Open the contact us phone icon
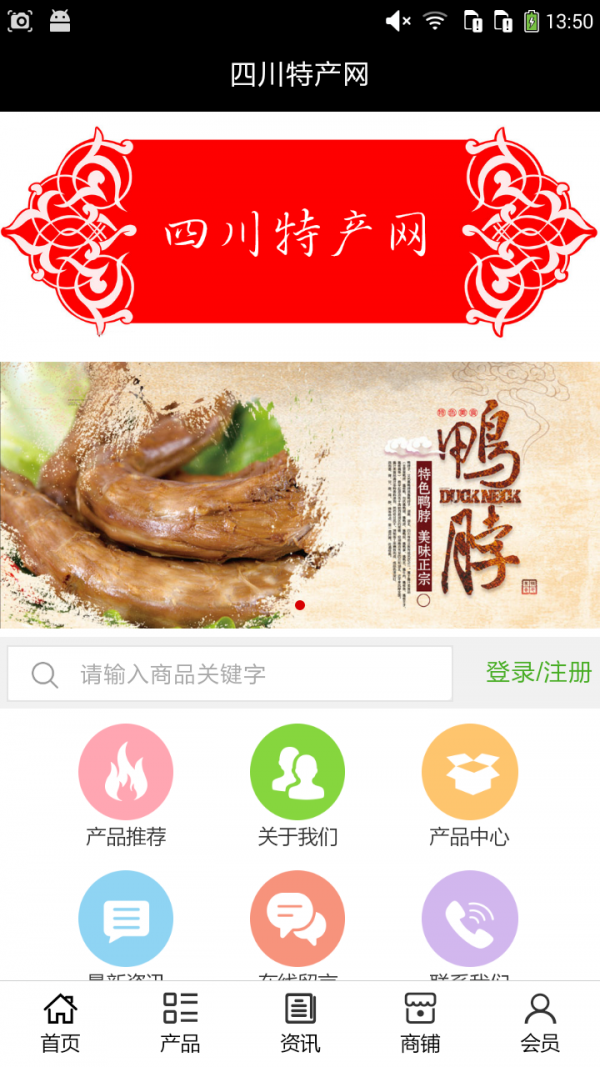Viewport: 600px width, 1067px height. point(469,918)
